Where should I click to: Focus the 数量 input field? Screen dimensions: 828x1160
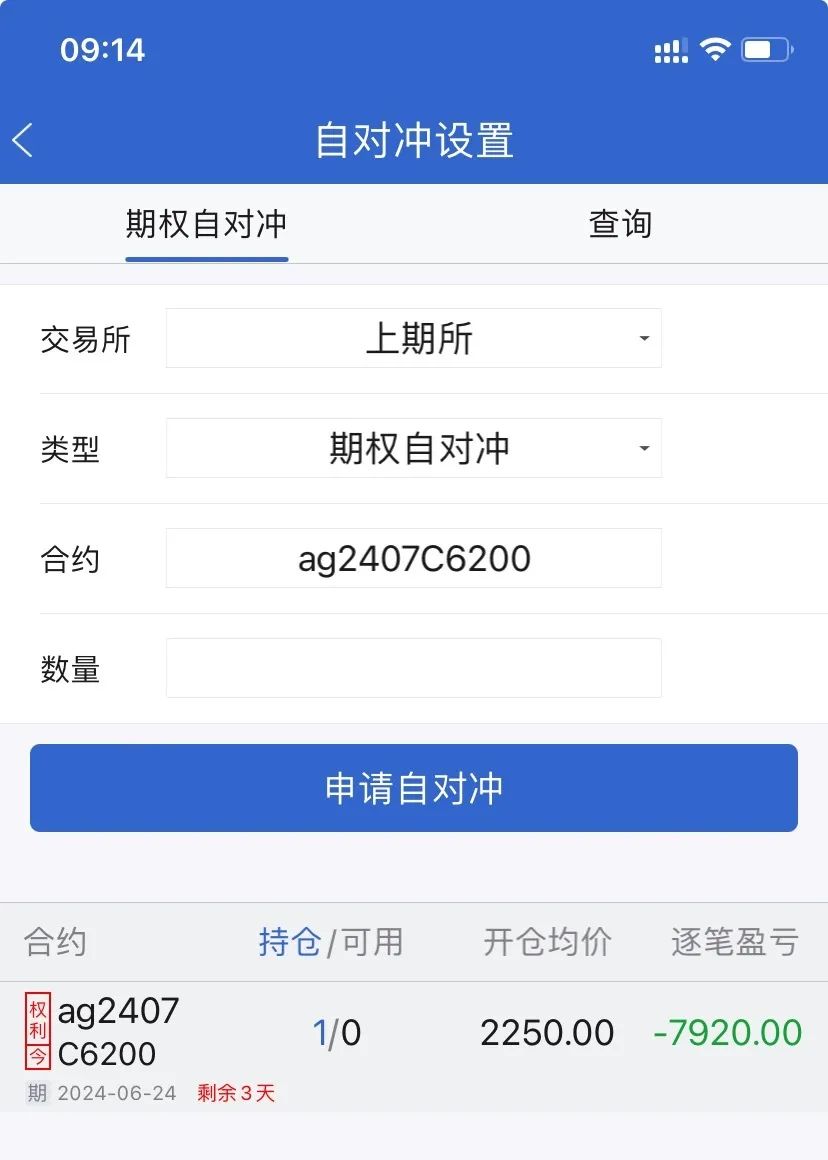[x=413, y=669]
